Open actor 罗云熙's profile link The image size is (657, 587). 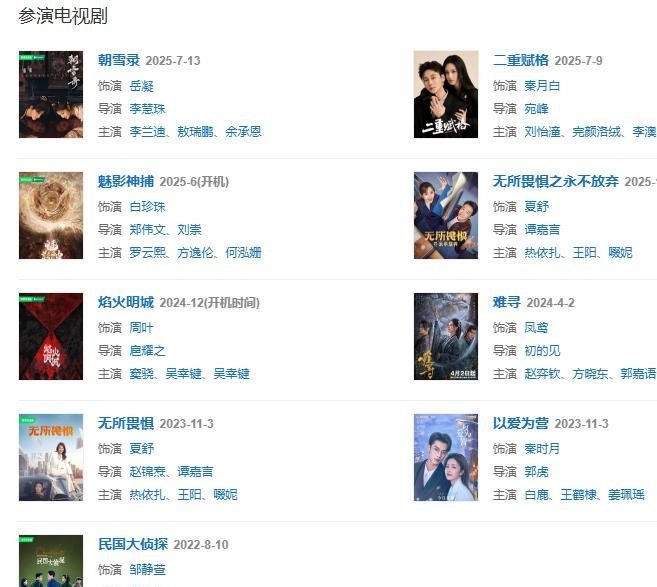[x=147, y=252]
